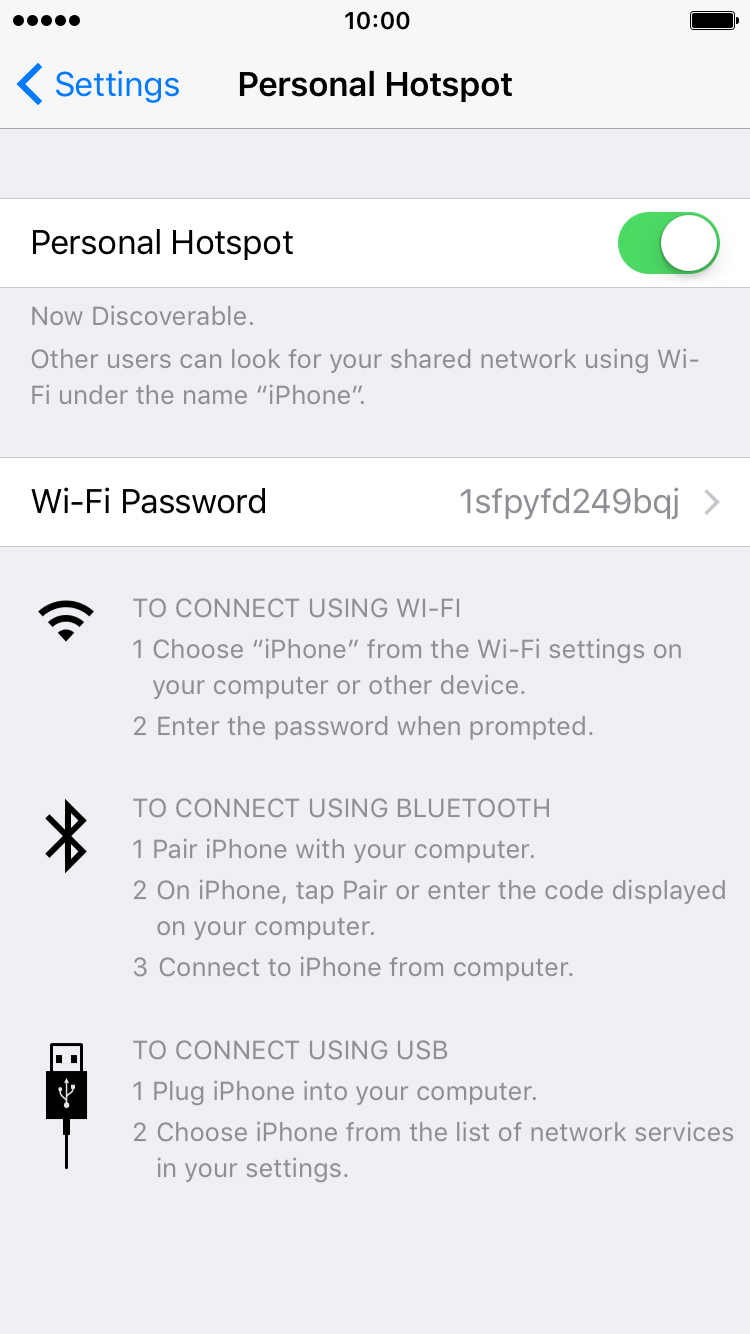The image size is (750, 1334).
Task: Open the Wi-Fi Password row
Action: click(375, 502)
